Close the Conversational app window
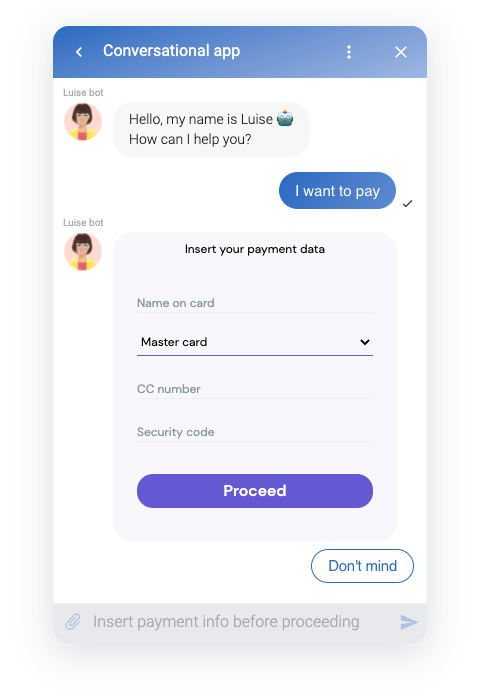 [x=401, y=52]
